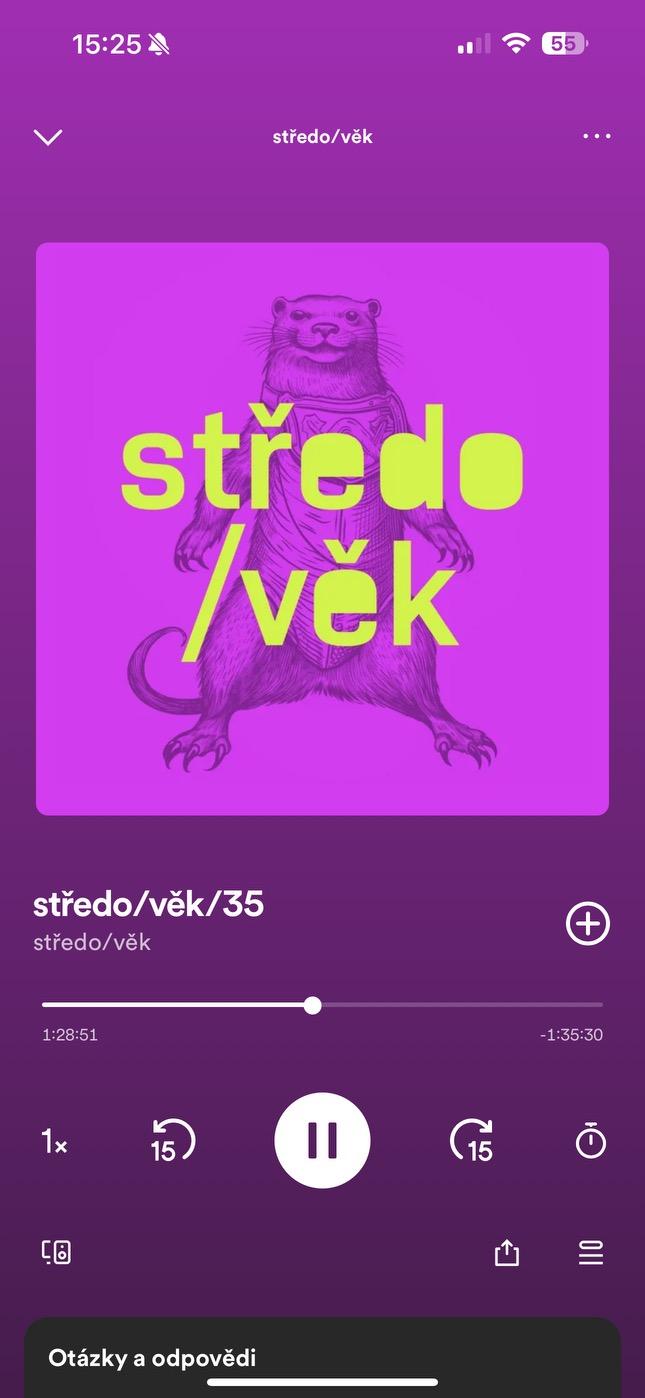Skip forward 15 seconds
The height and width of the screenshot is (1398, 645).
pos(472,1141)
